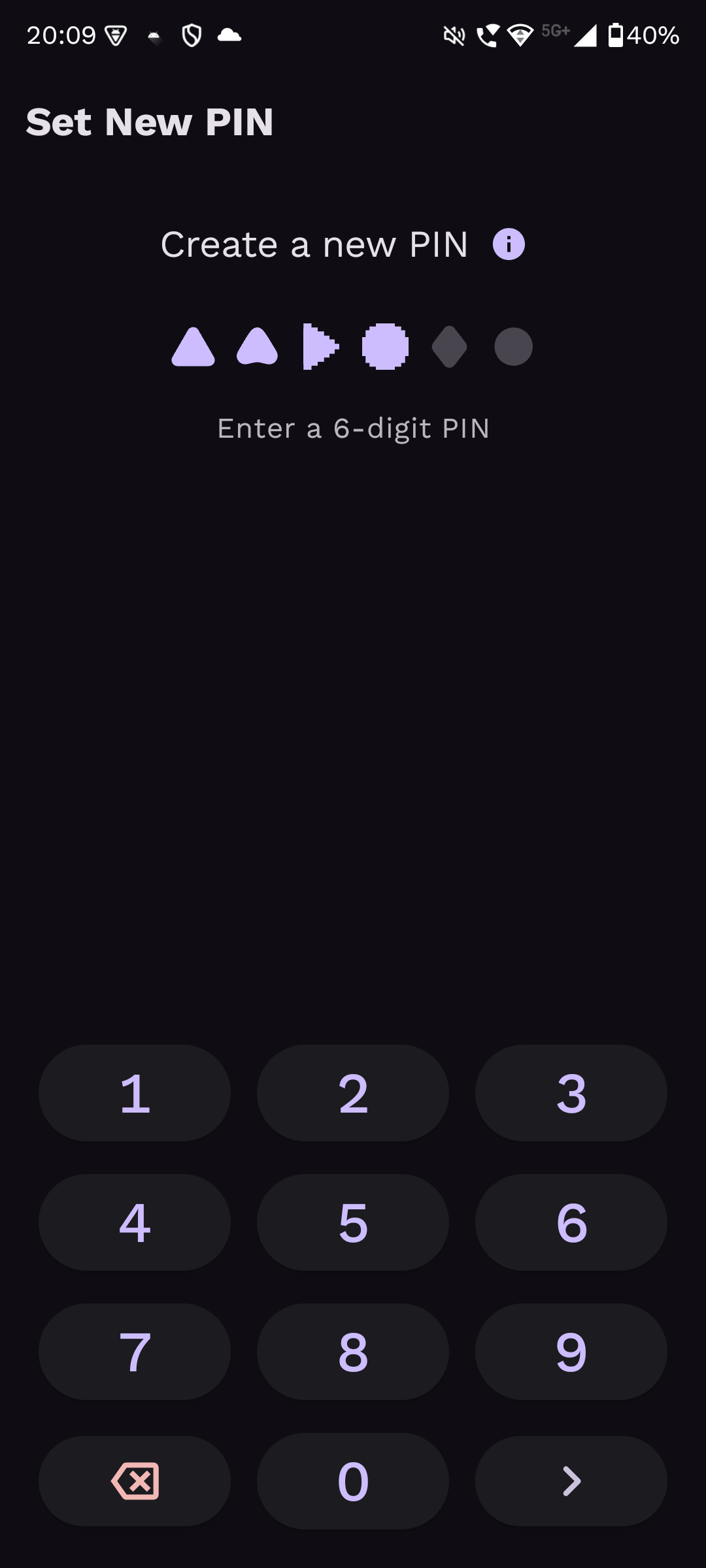Tap the number 6 key

click(571, 1222)
